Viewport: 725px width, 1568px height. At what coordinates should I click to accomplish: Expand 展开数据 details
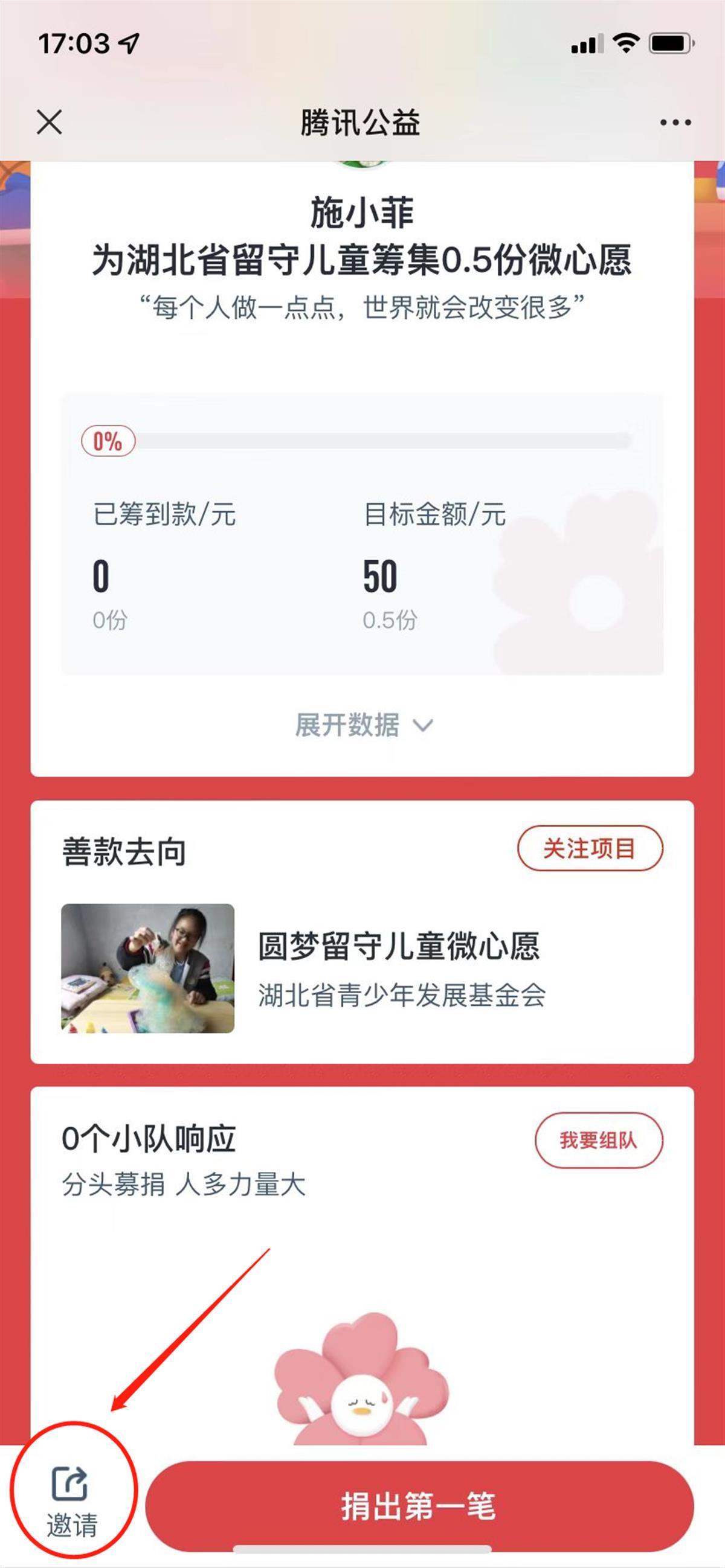(363, 725)
